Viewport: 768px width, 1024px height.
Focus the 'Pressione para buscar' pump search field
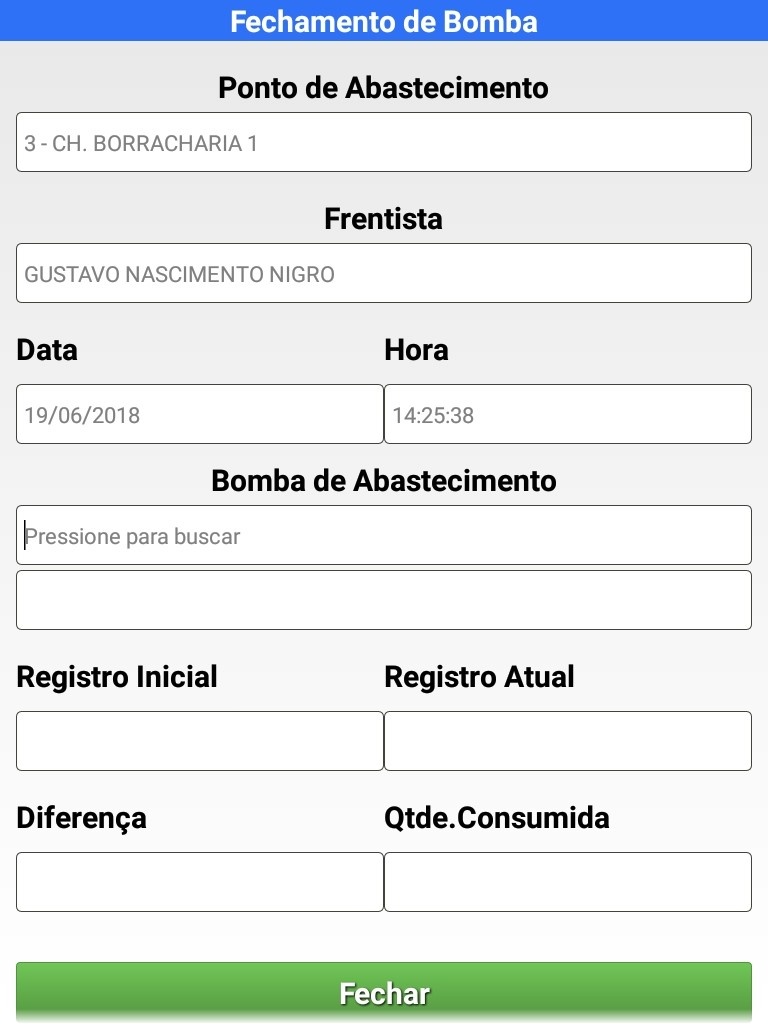383,535
